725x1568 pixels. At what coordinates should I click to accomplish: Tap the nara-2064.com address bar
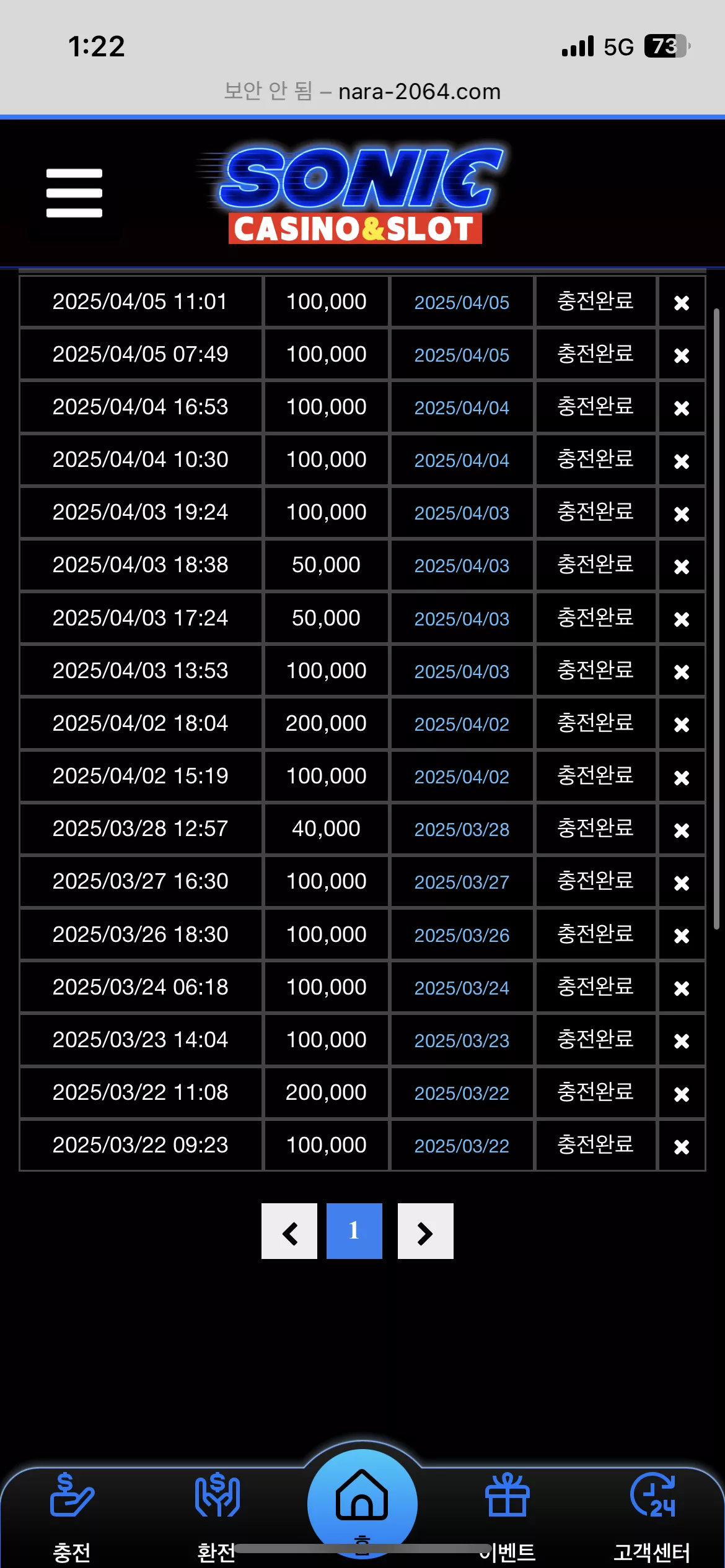(x=362, y=92)
